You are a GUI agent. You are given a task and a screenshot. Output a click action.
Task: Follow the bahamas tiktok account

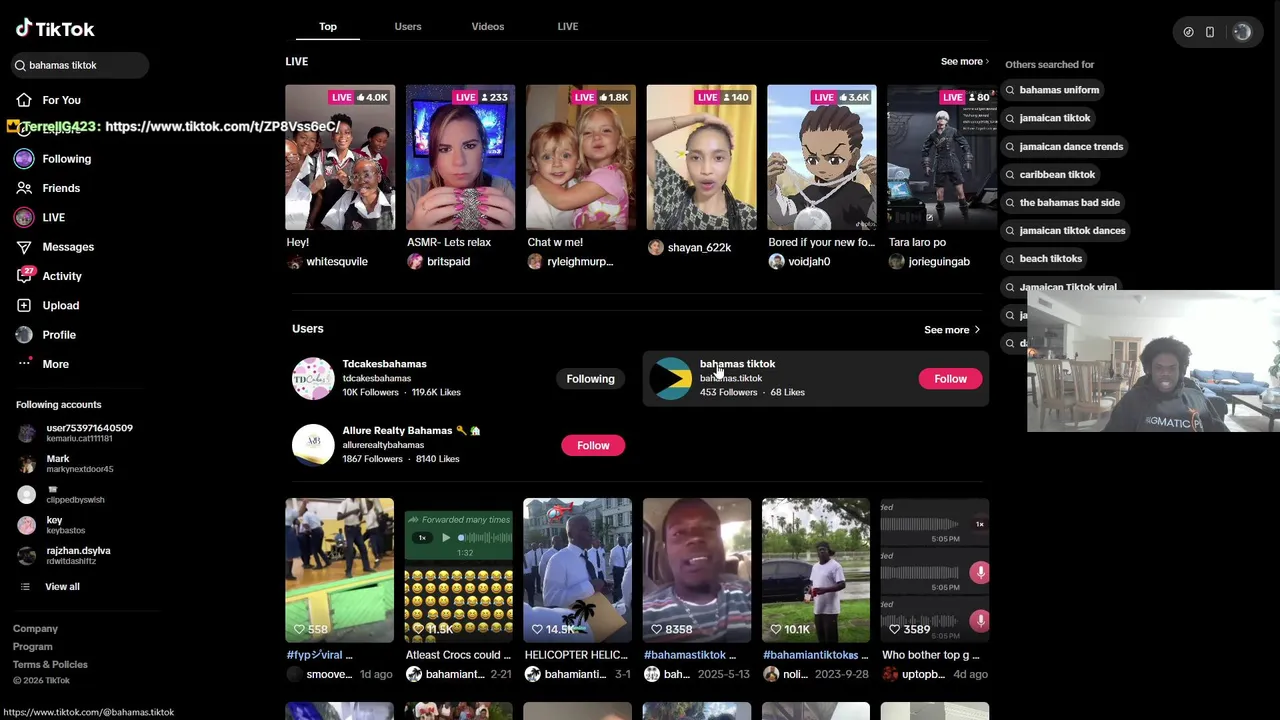point(950,379)
